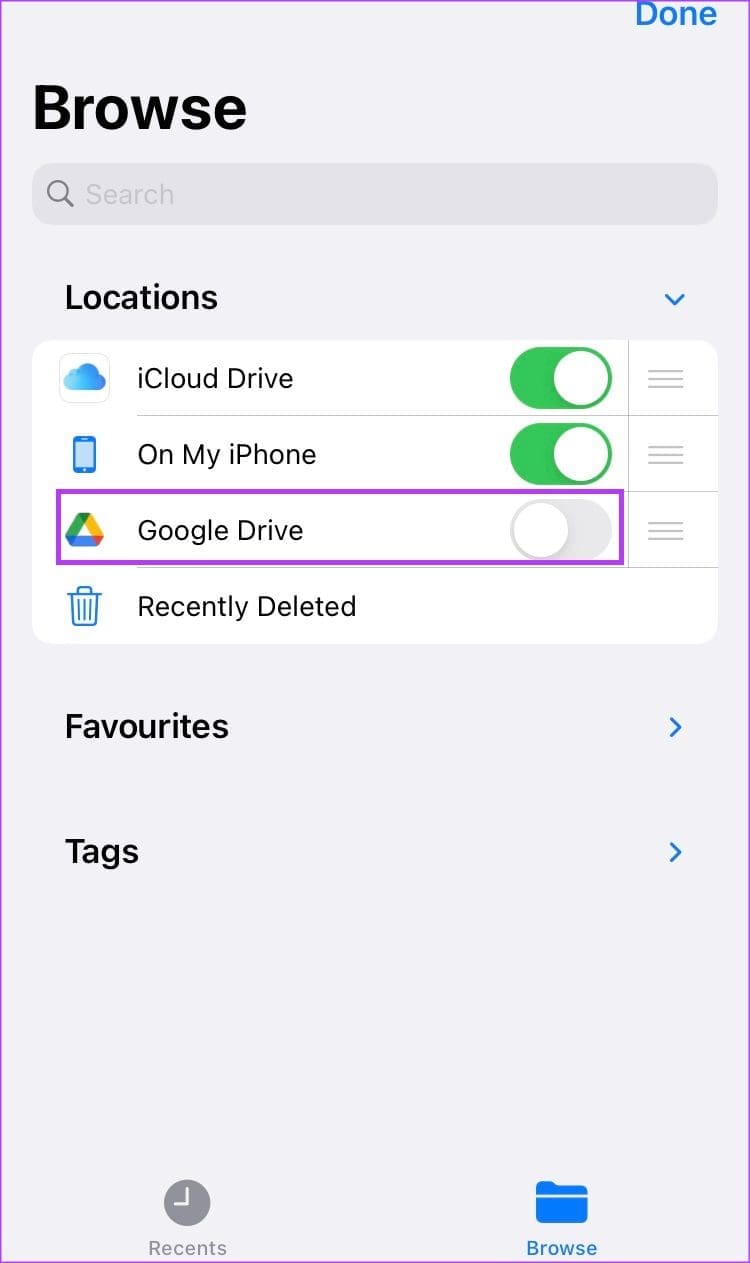
Task: Open the Tags section
Action: 675,852
